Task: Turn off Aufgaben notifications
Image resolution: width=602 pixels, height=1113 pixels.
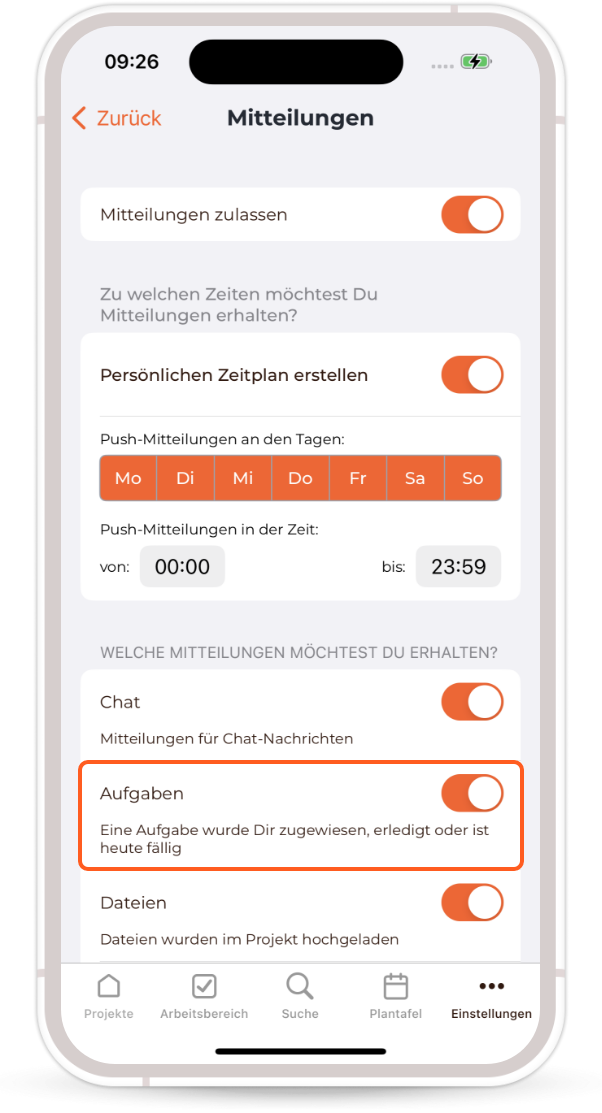Action: pyautogui.click(x=472, y=794)
